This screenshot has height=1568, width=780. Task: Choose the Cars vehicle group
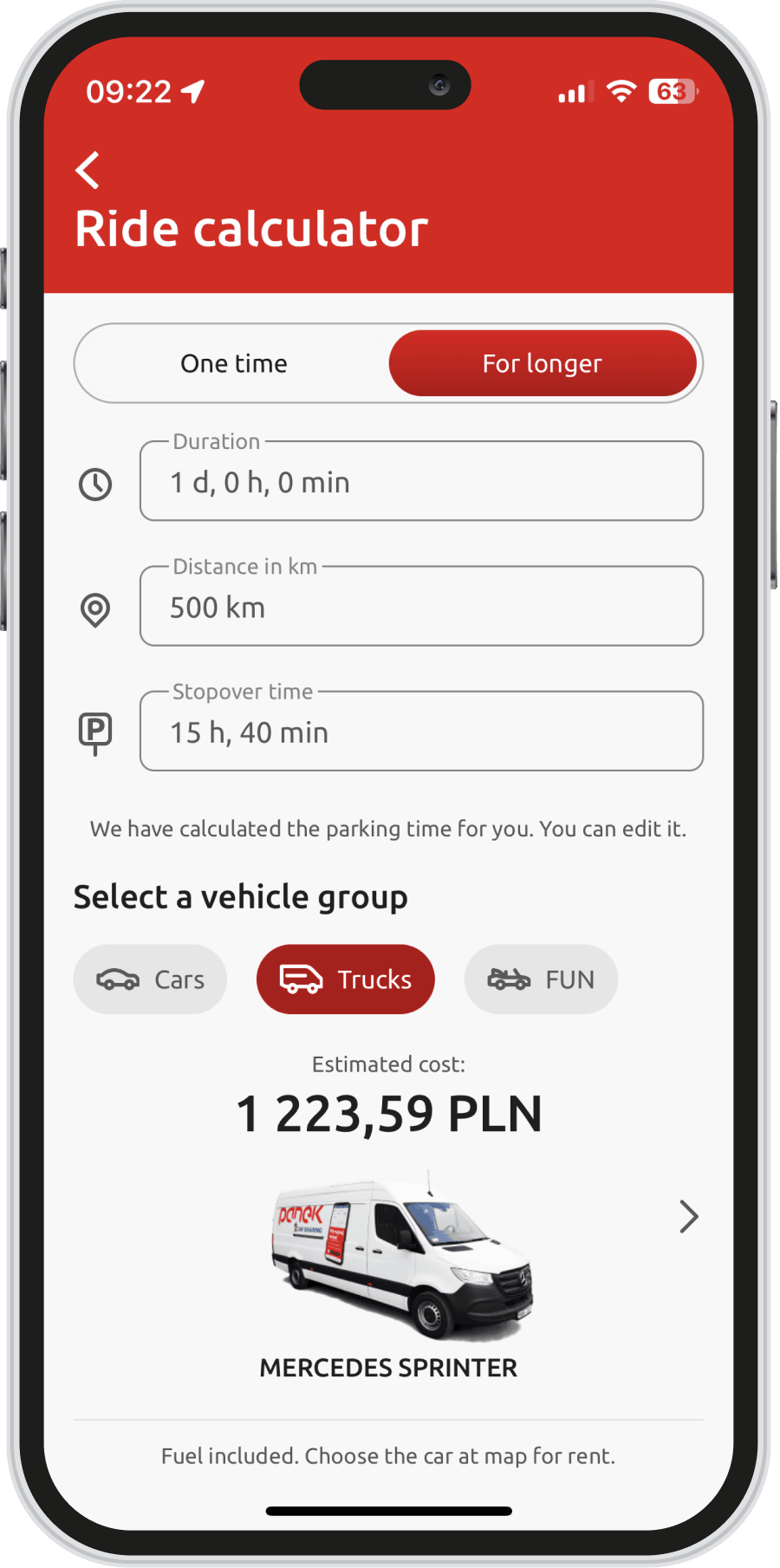coord(151,979)
